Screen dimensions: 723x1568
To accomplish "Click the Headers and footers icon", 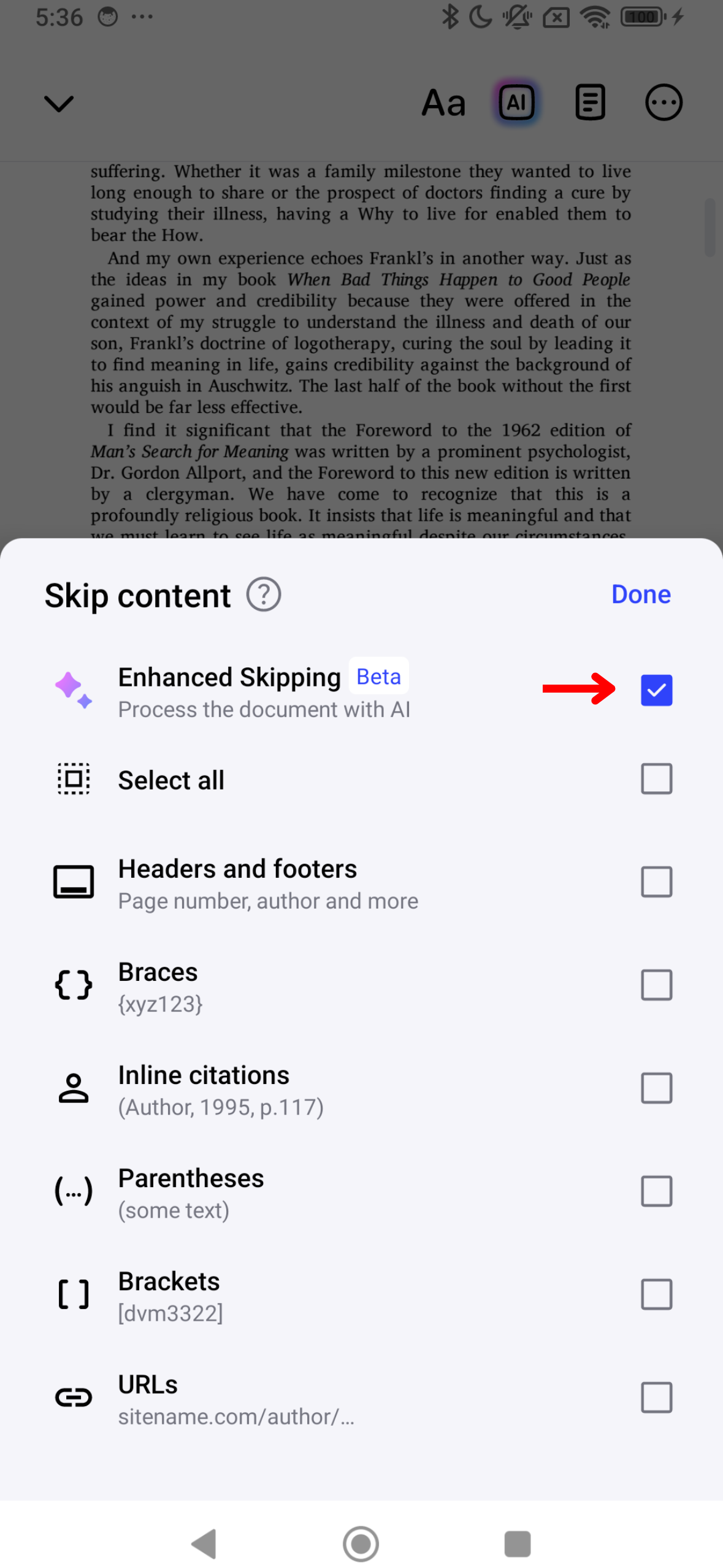I will [x=74, y=882].
